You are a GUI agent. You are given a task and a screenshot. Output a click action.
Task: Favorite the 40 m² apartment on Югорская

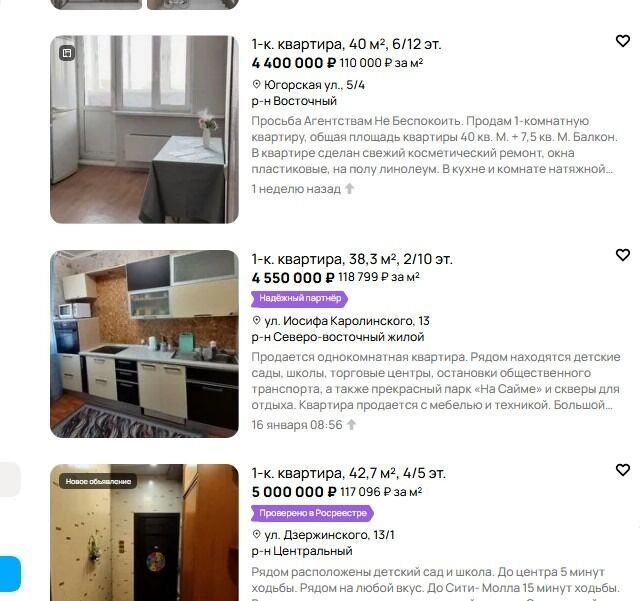[x=622, y=41]
